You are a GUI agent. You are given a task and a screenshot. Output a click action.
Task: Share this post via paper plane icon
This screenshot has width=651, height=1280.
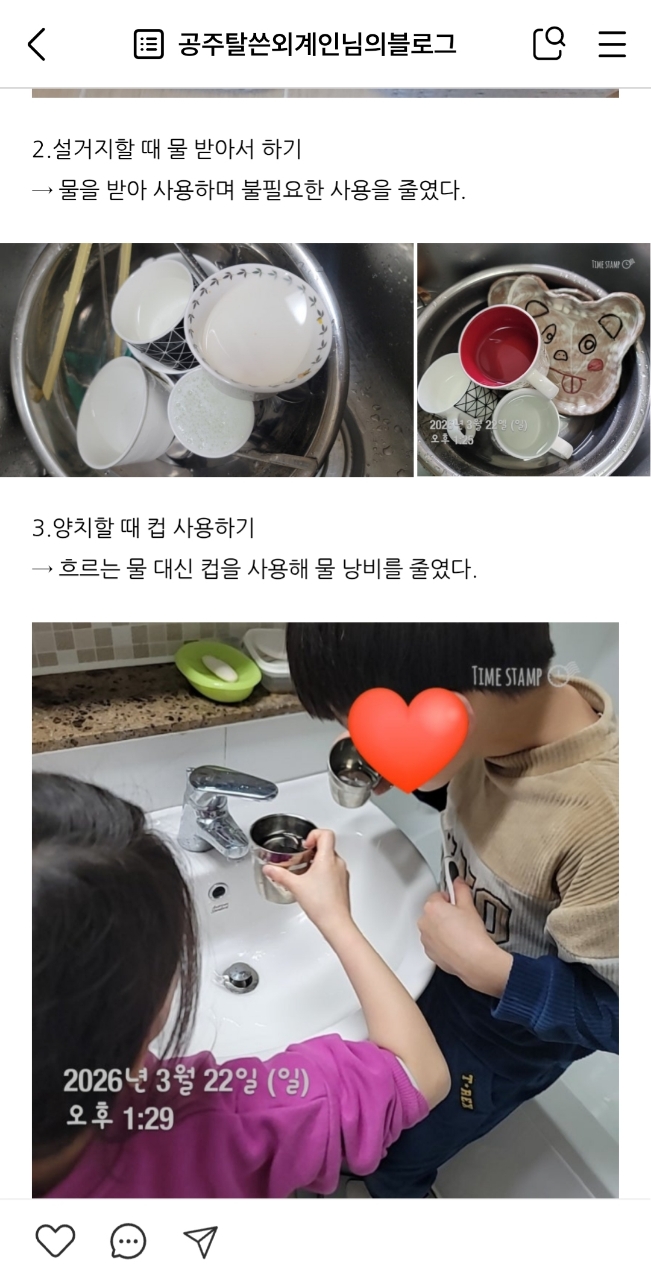pyautogui.click(x=201, y=1241)
